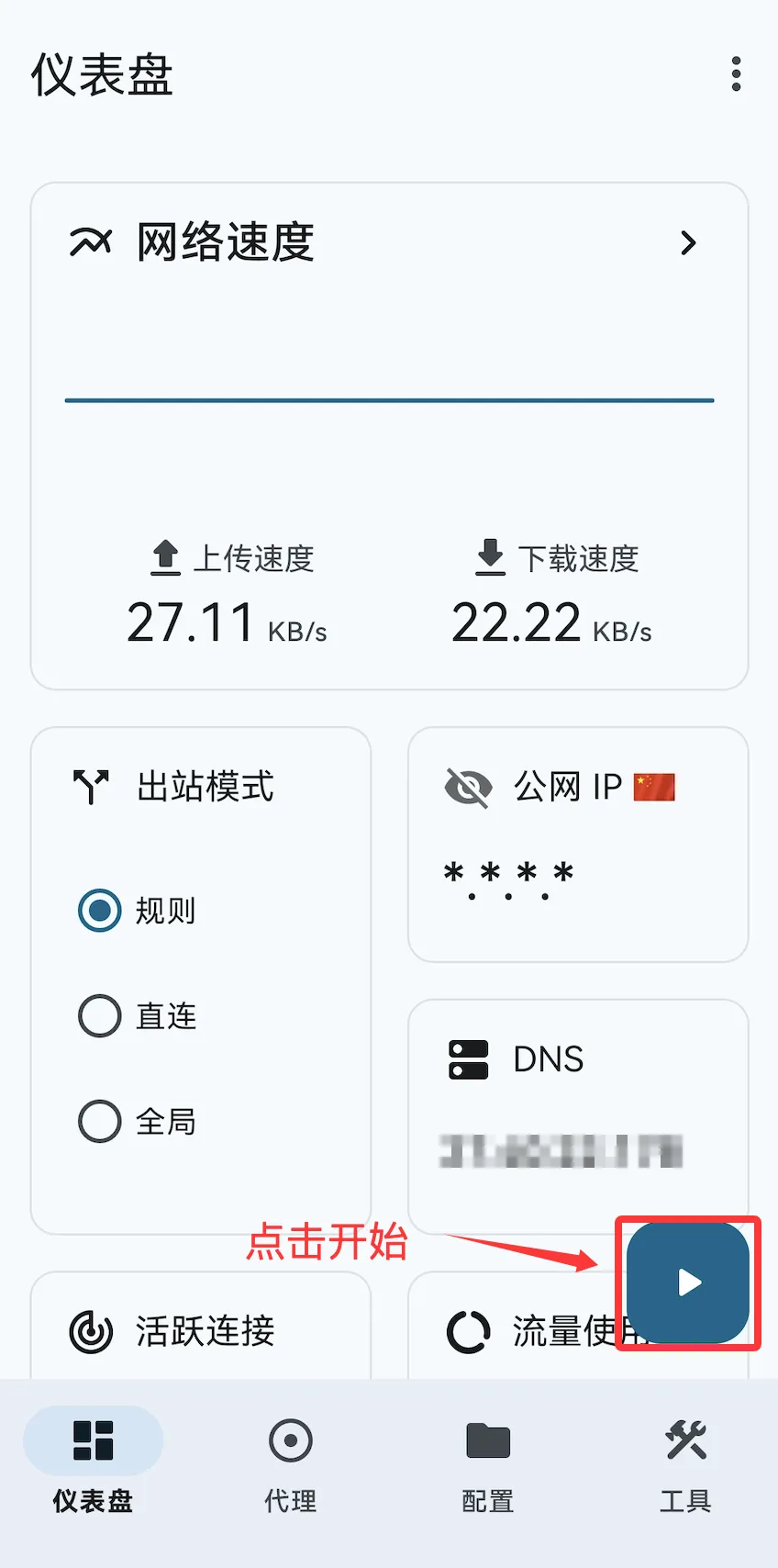Select the 直连 outbound mode
Image resolution: width=778 pixels, height=1568 pixels.
pos(100,1016)
